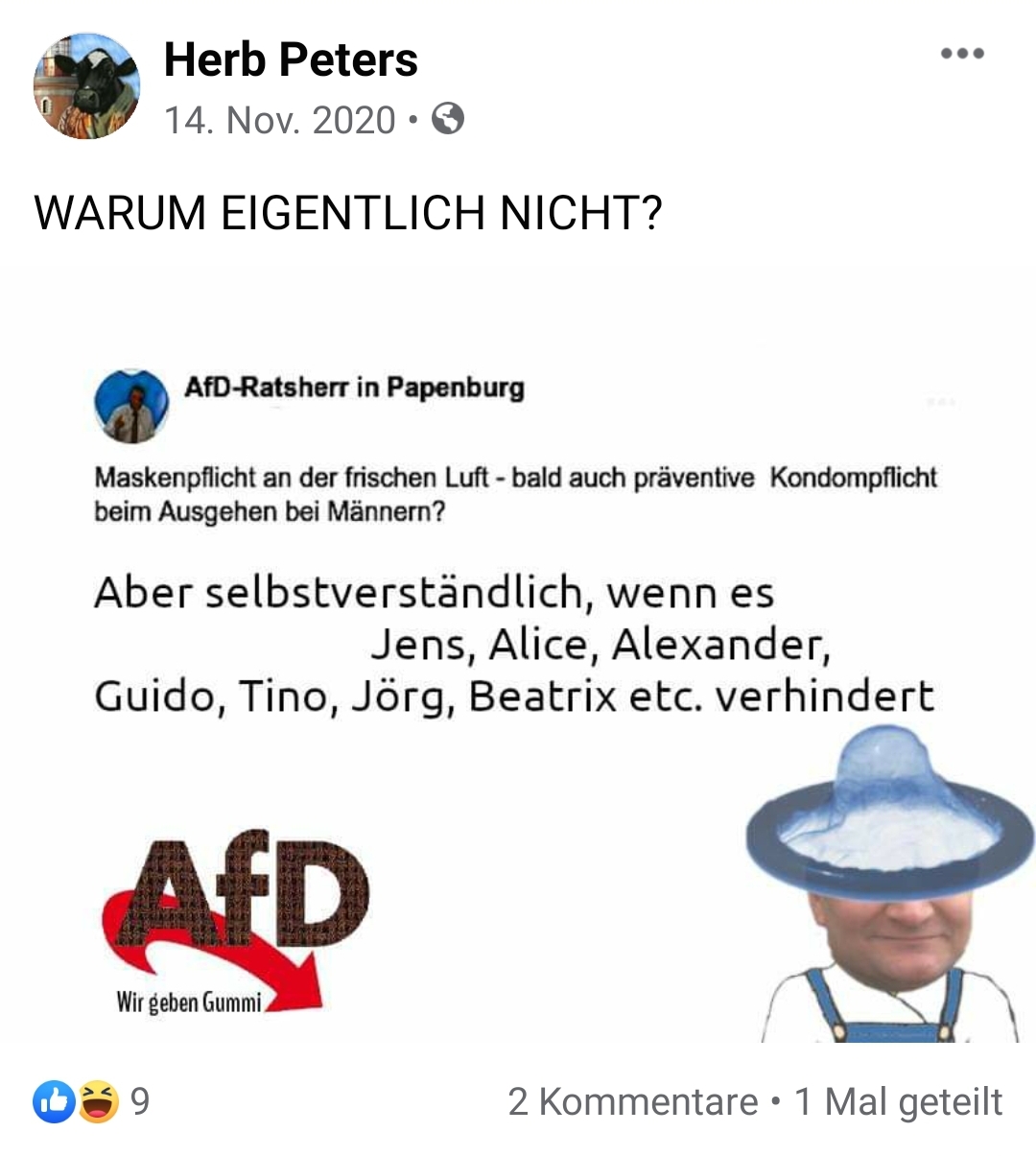Open the 2 Kommentare comments
Viewport: 1036px width, 1156px height.
633,1102
